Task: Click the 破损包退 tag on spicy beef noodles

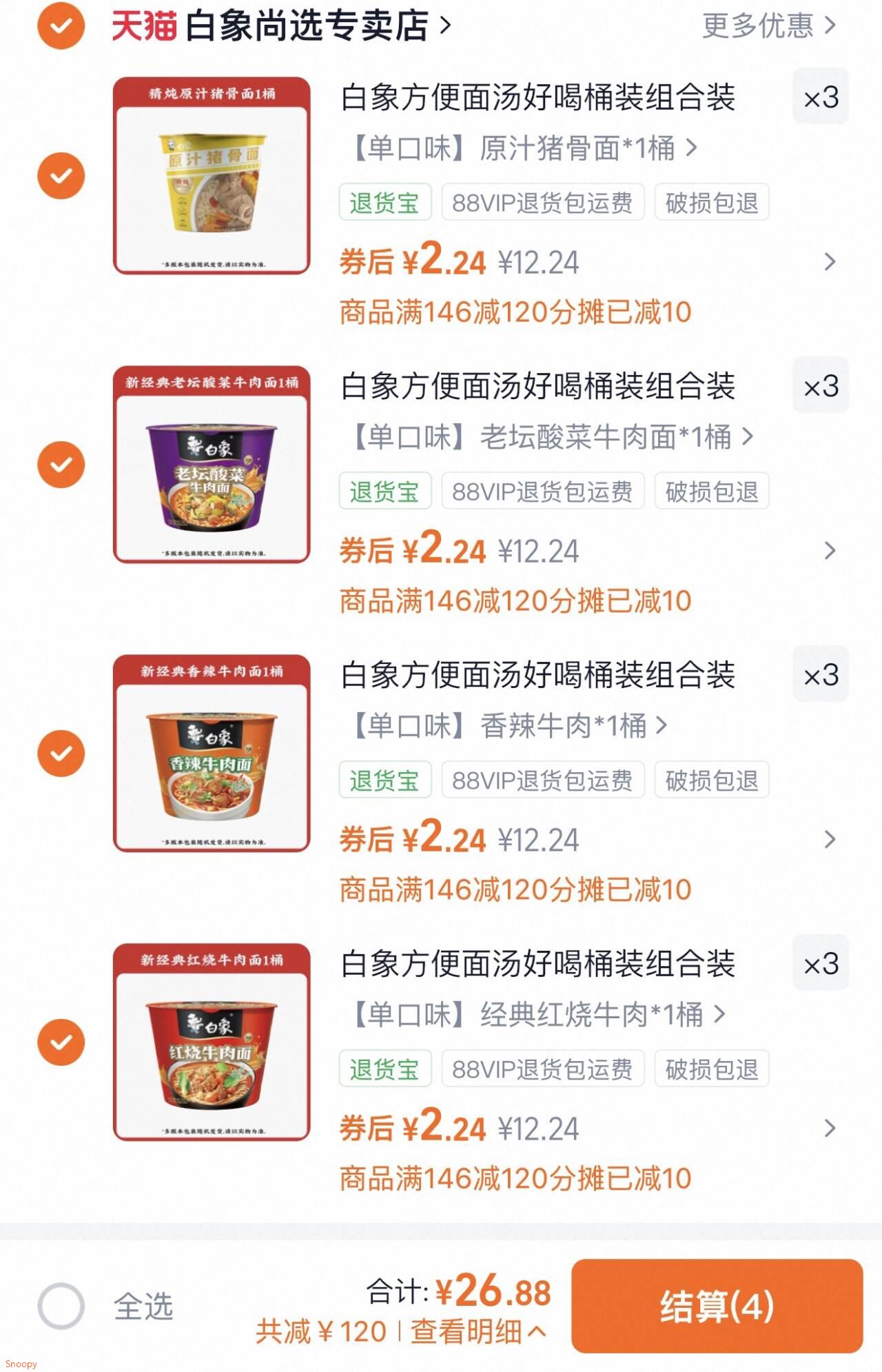Action: click(x=711, y=780)
